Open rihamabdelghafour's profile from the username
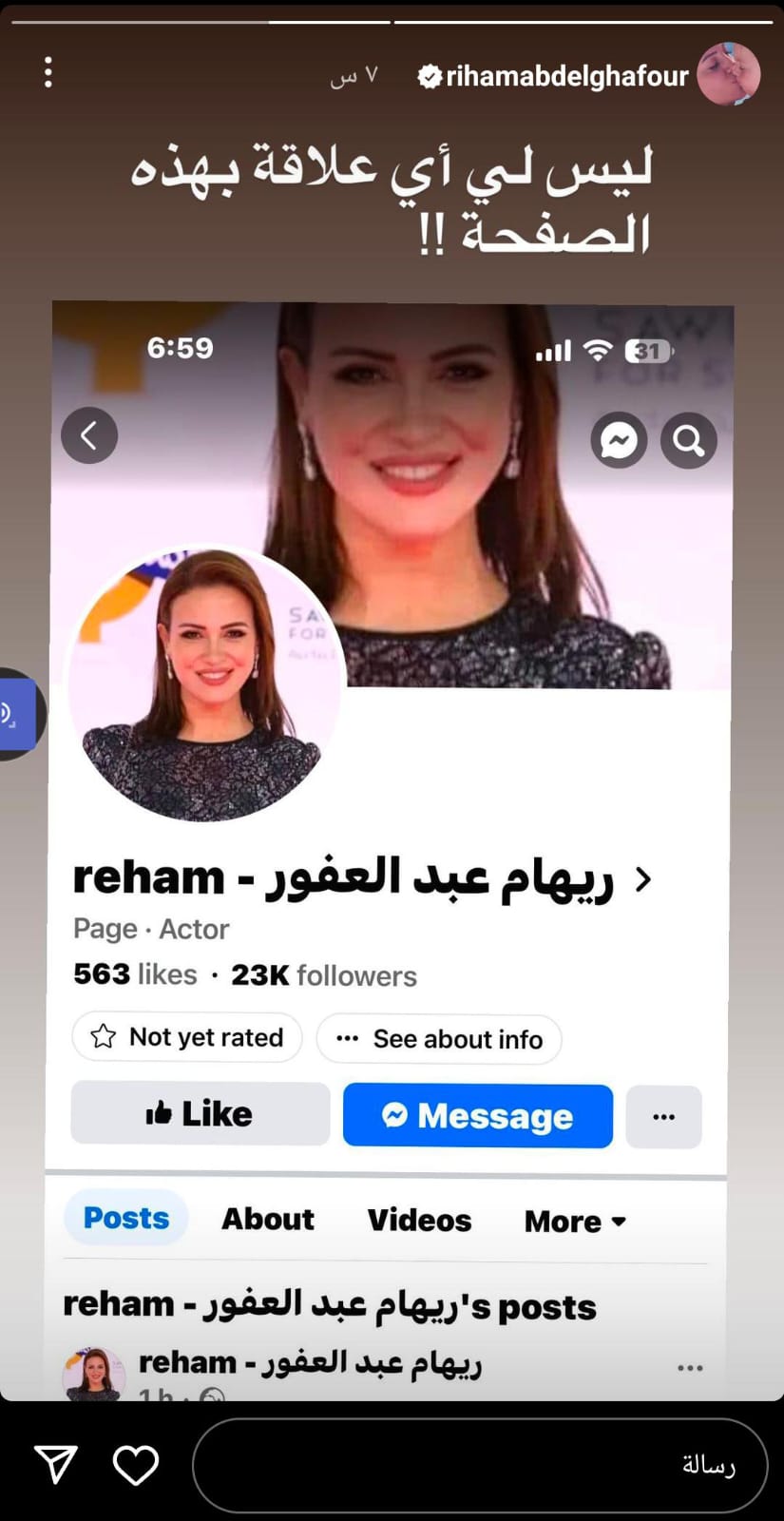The width and height of the screenshot is (784, 1521). (x=566, y=76)
